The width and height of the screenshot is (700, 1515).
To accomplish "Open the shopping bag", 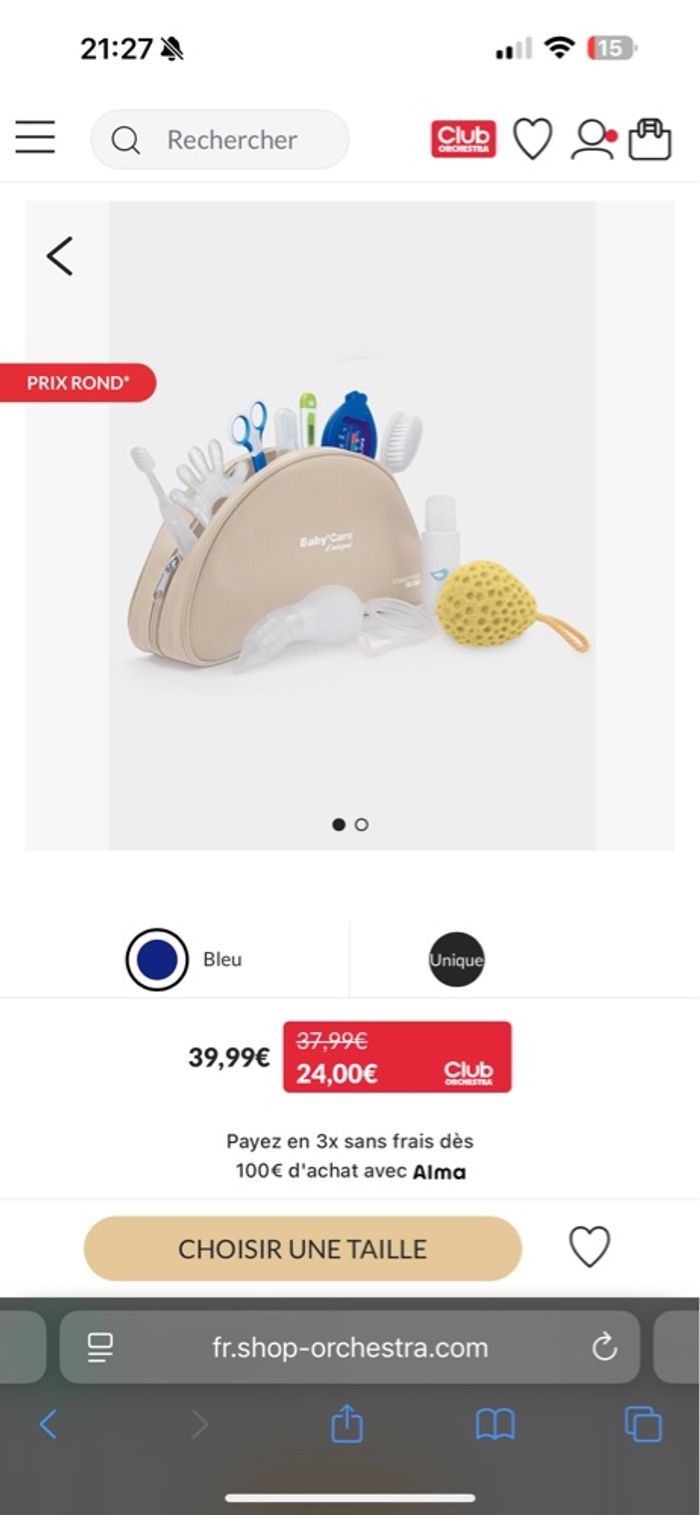I will 649,139.
